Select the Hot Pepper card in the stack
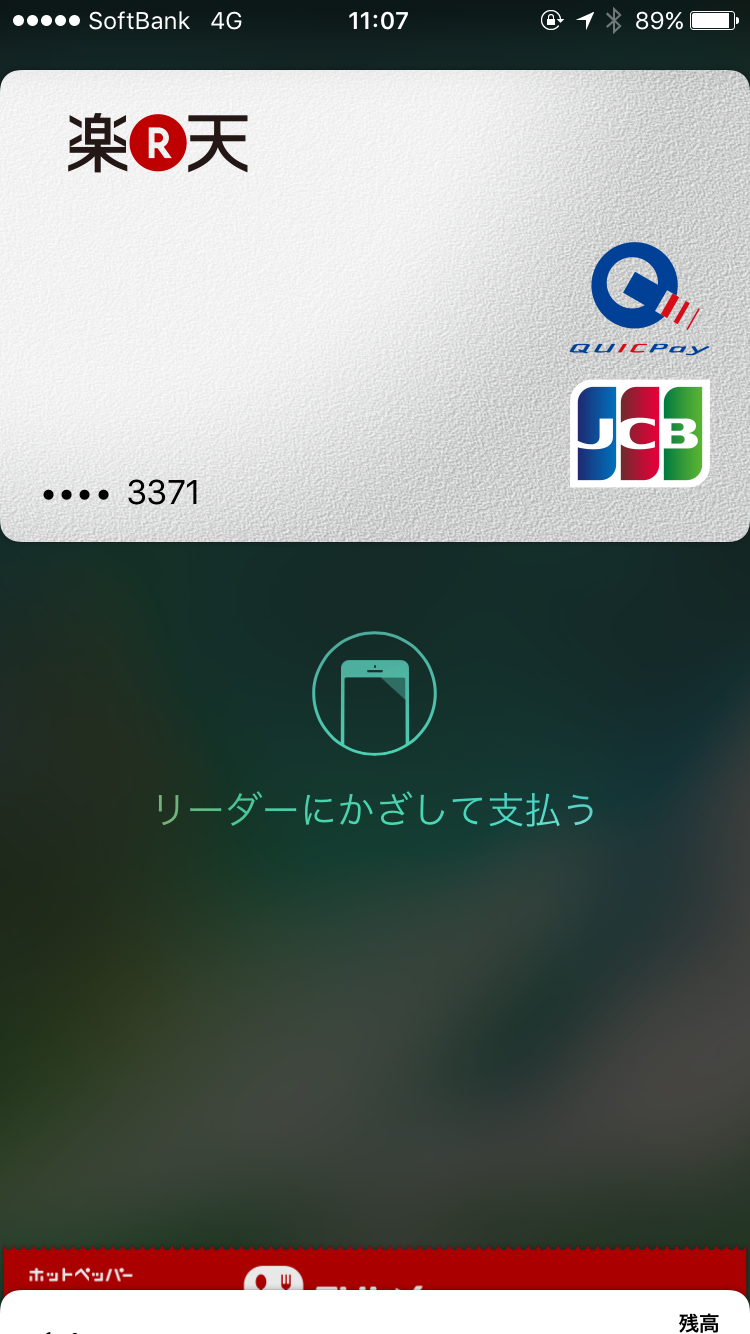 point(374,1270)
